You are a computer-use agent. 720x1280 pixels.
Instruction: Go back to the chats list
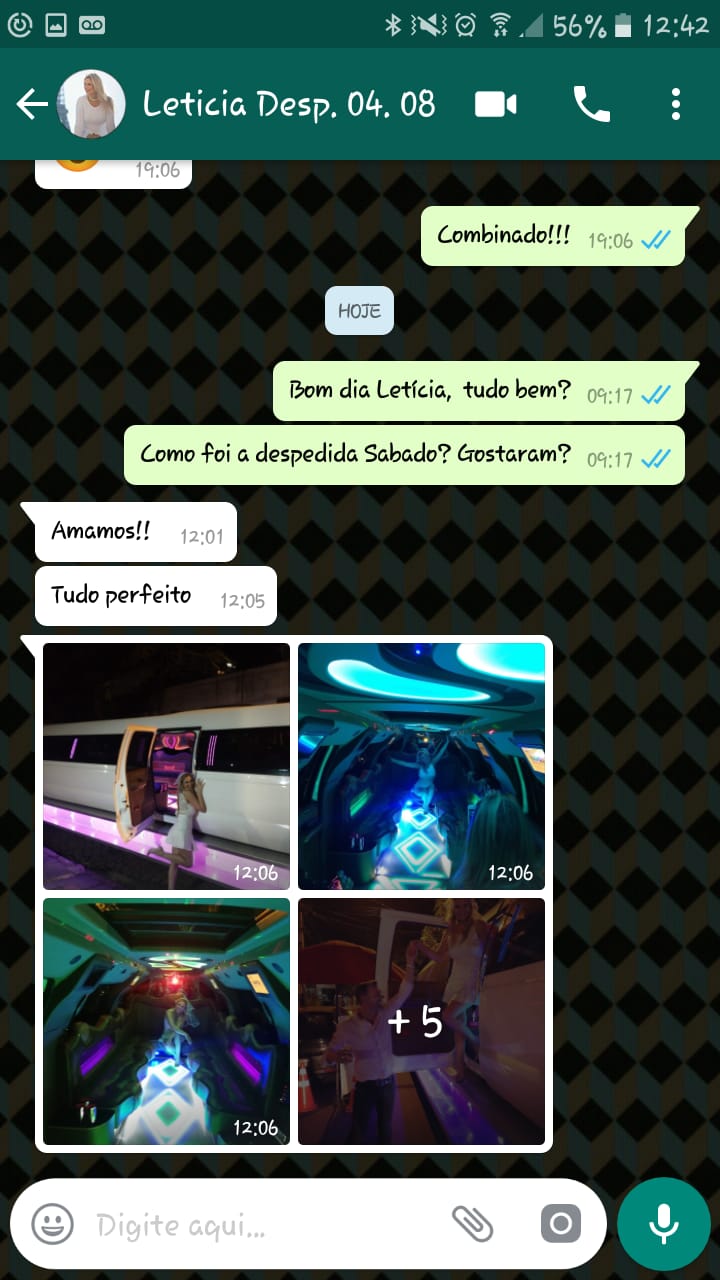[32, 104]
